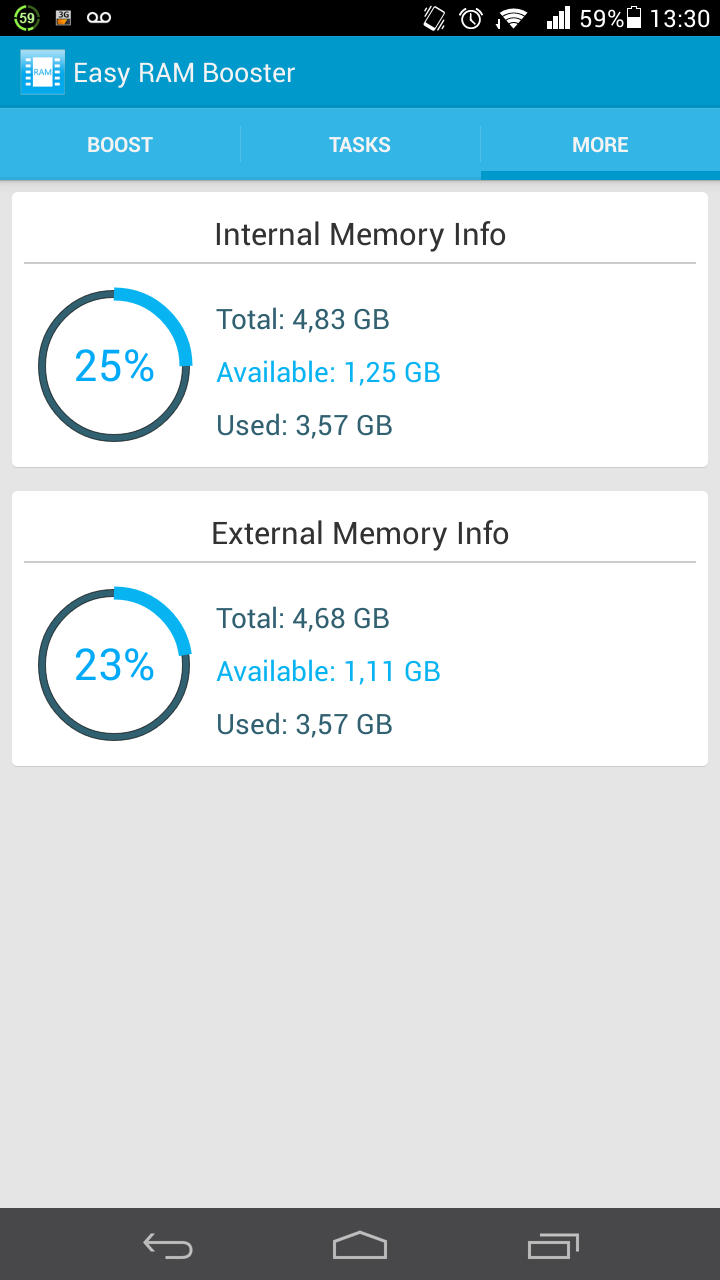Screen dimensions: 720x1280
Task: Open the recent apps overview
Action: (x=553, y=1245)
